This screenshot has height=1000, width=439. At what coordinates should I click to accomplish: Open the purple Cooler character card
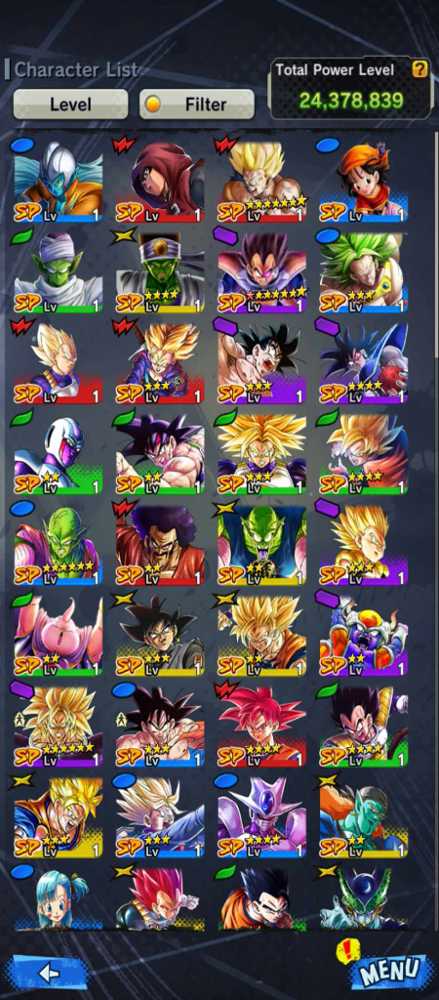[x=262, y=817]
